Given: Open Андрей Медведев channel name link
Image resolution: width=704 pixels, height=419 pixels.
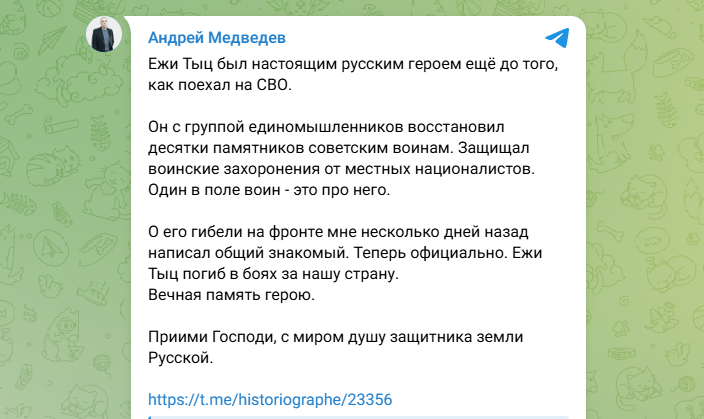Looking at the screenshot, I should tap(216, 38).
